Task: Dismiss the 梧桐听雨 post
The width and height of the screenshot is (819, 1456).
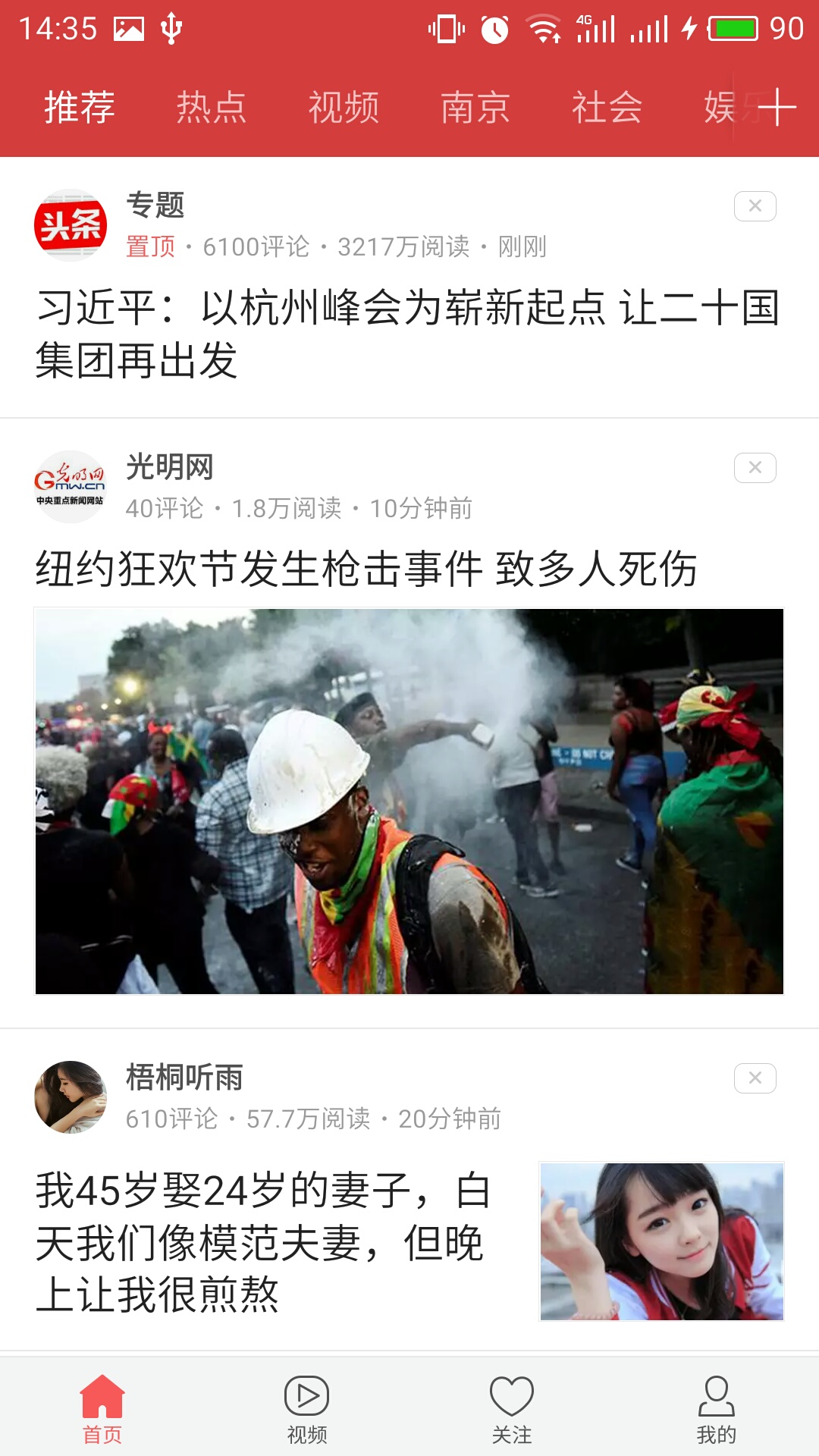Action: coord(755,1078)
